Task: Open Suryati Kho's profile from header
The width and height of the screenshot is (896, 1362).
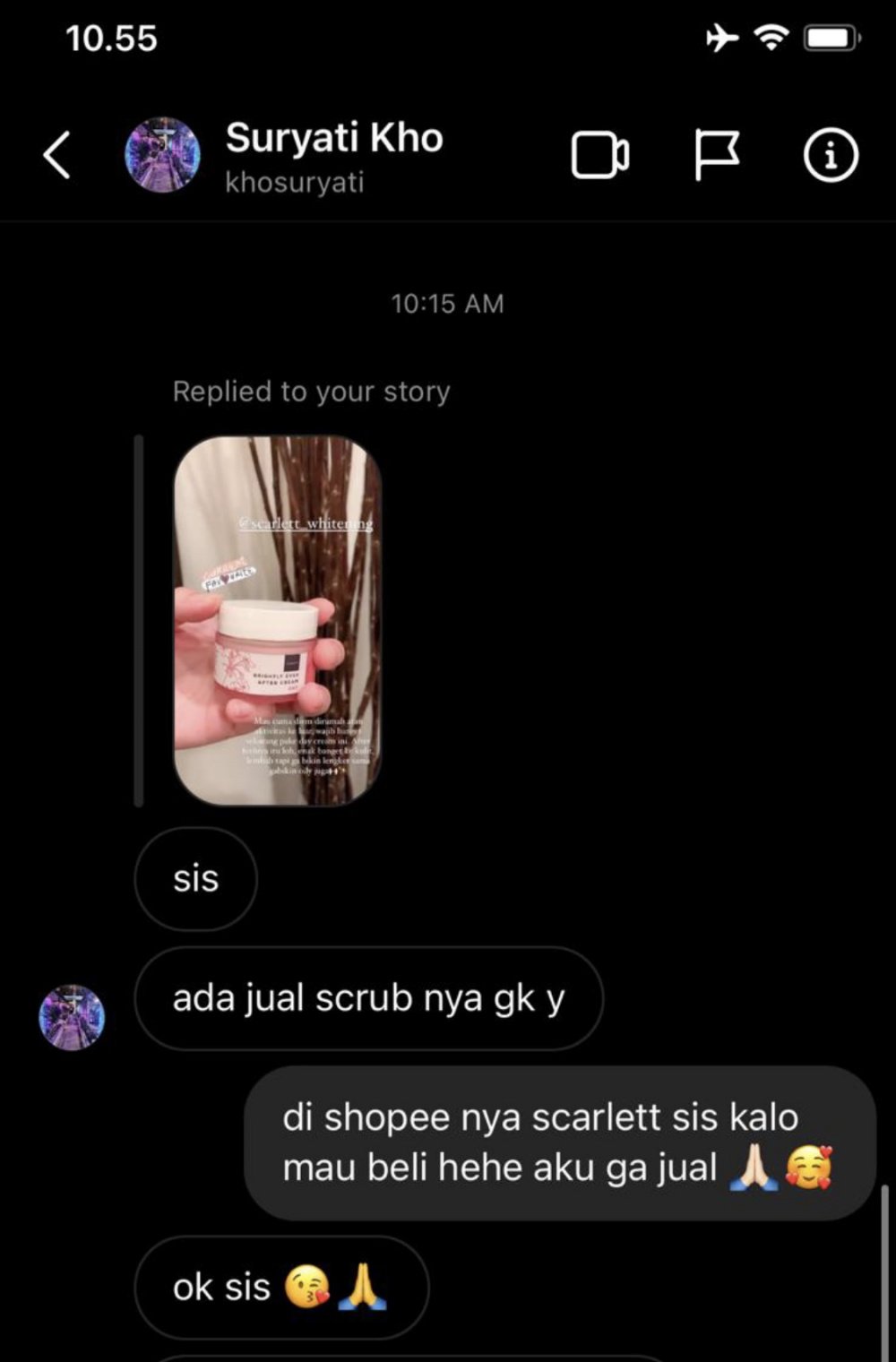Action: click(x=333, y=154)
